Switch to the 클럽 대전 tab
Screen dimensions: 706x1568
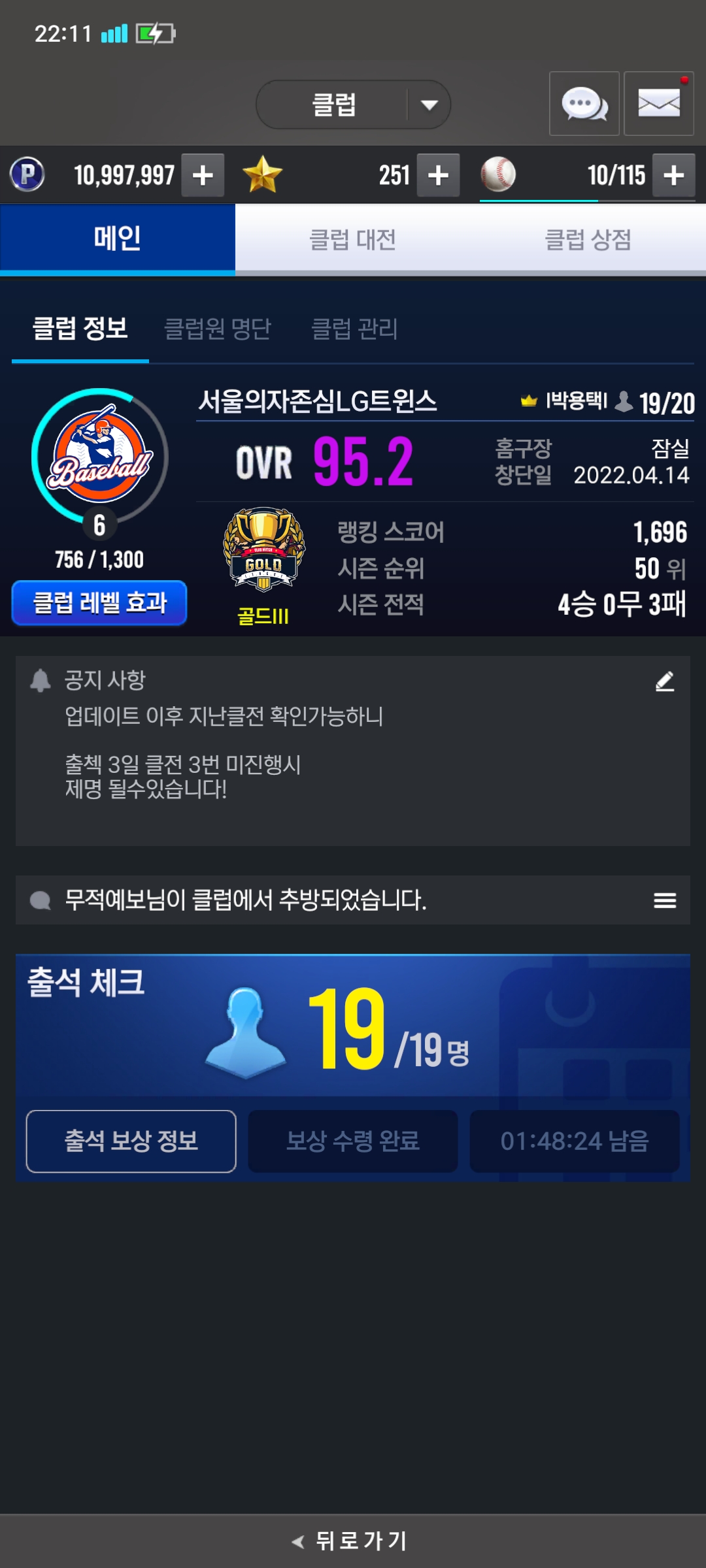(353, 240)
